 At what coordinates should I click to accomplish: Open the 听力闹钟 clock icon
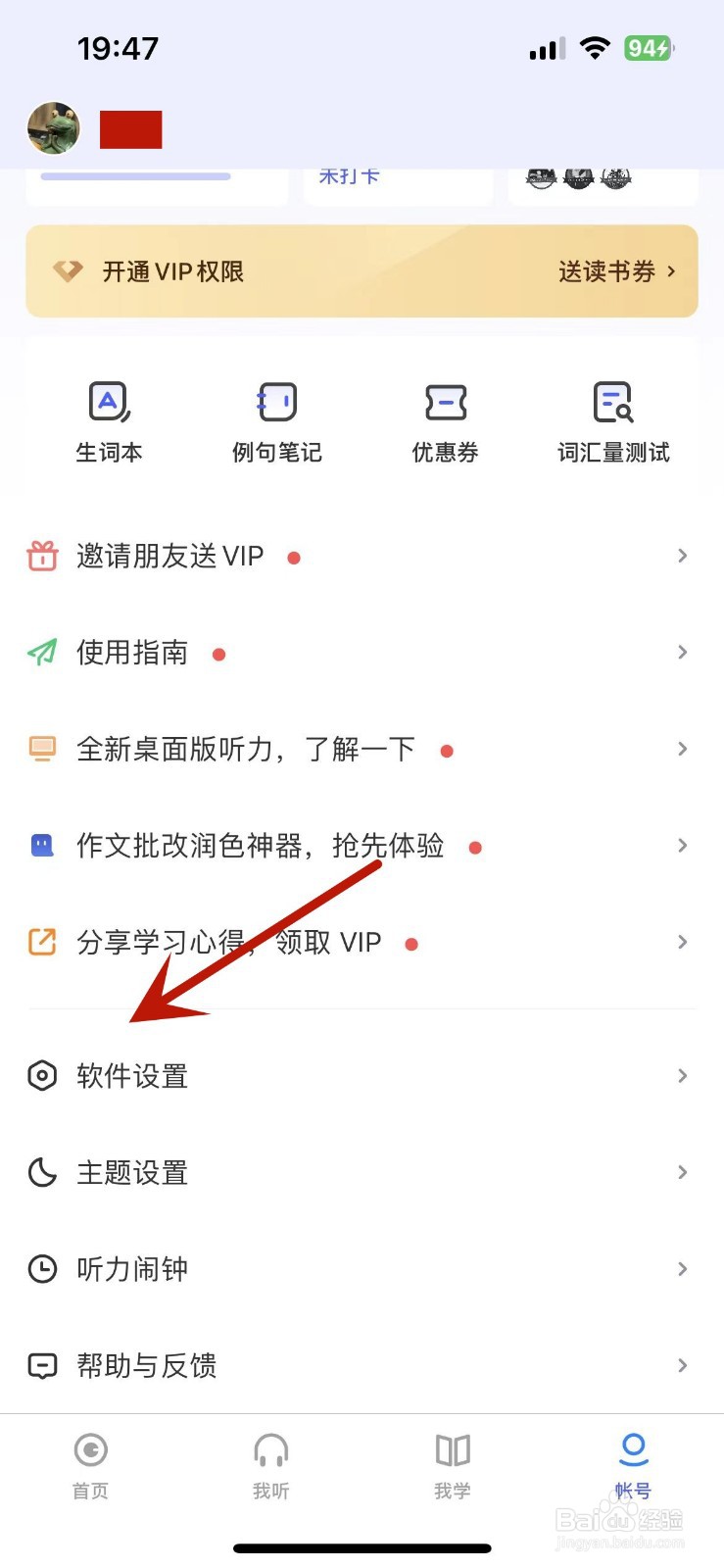(41, 1268)
